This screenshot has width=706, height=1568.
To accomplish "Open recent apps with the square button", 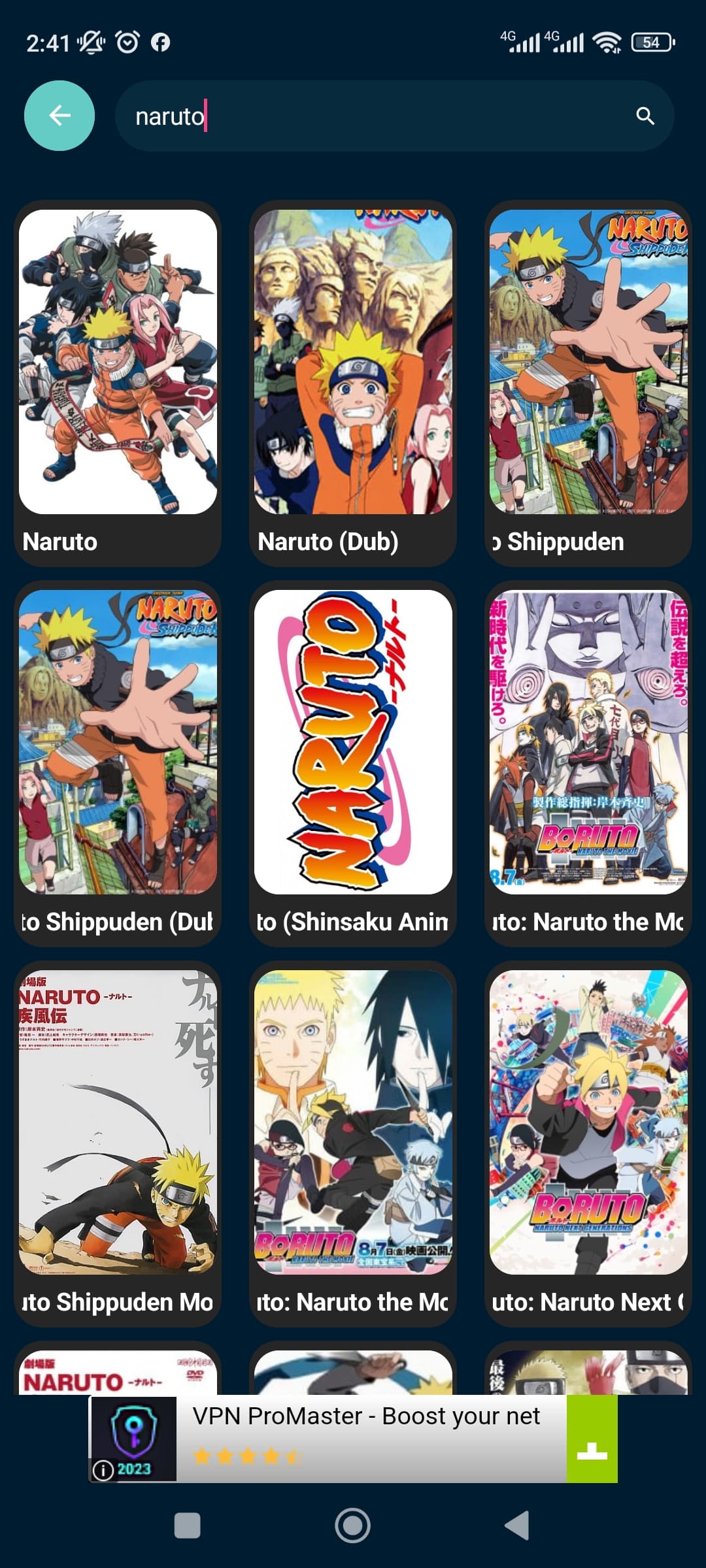I will tap(188, 1526).
